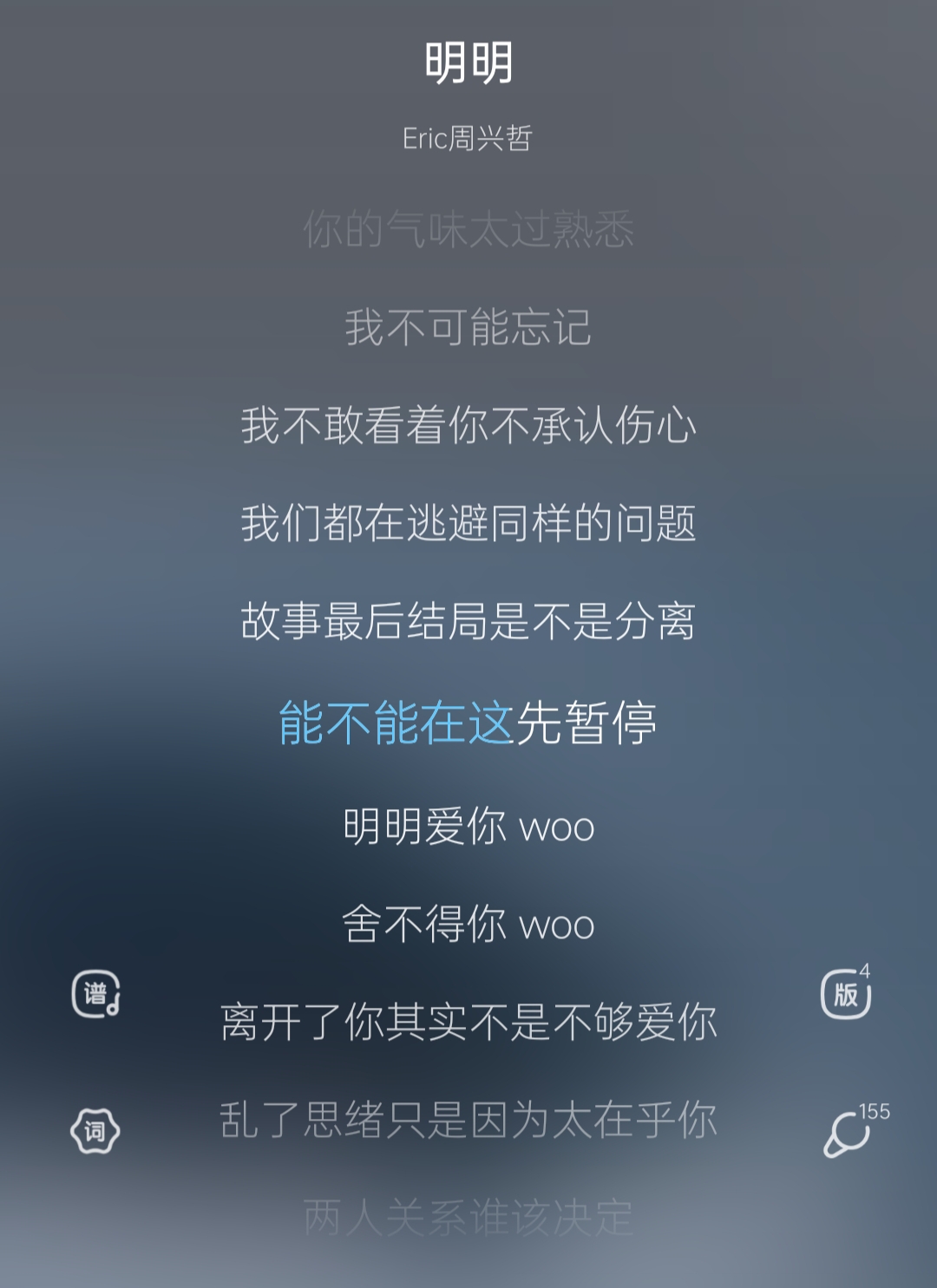Select lyric 我不敢看着你不承认伤心
Viewport: 937px width, 1288px height.
468,426
